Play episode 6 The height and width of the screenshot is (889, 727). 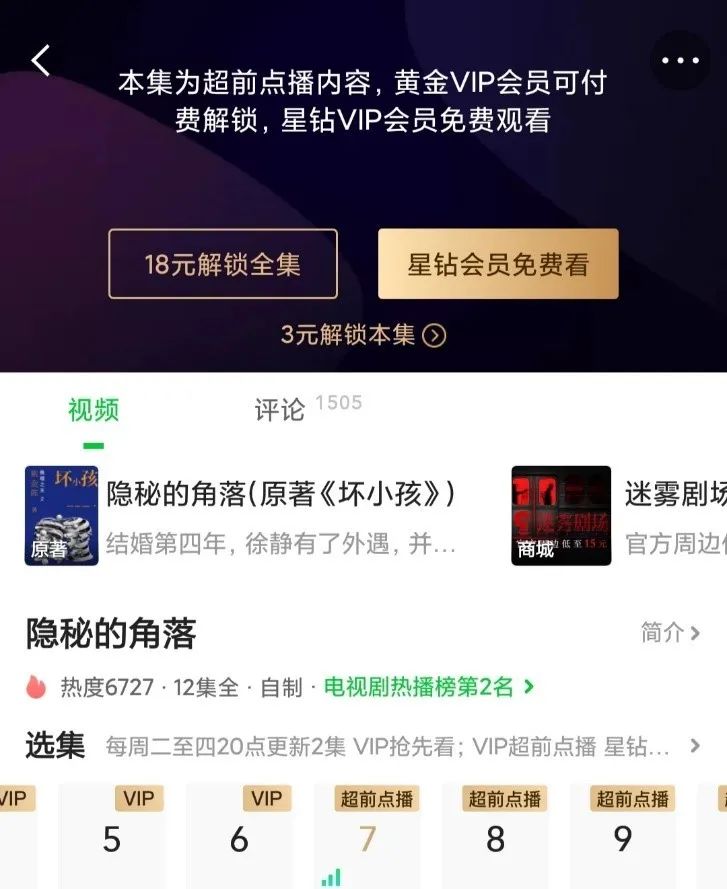click(x=239, y=836)
